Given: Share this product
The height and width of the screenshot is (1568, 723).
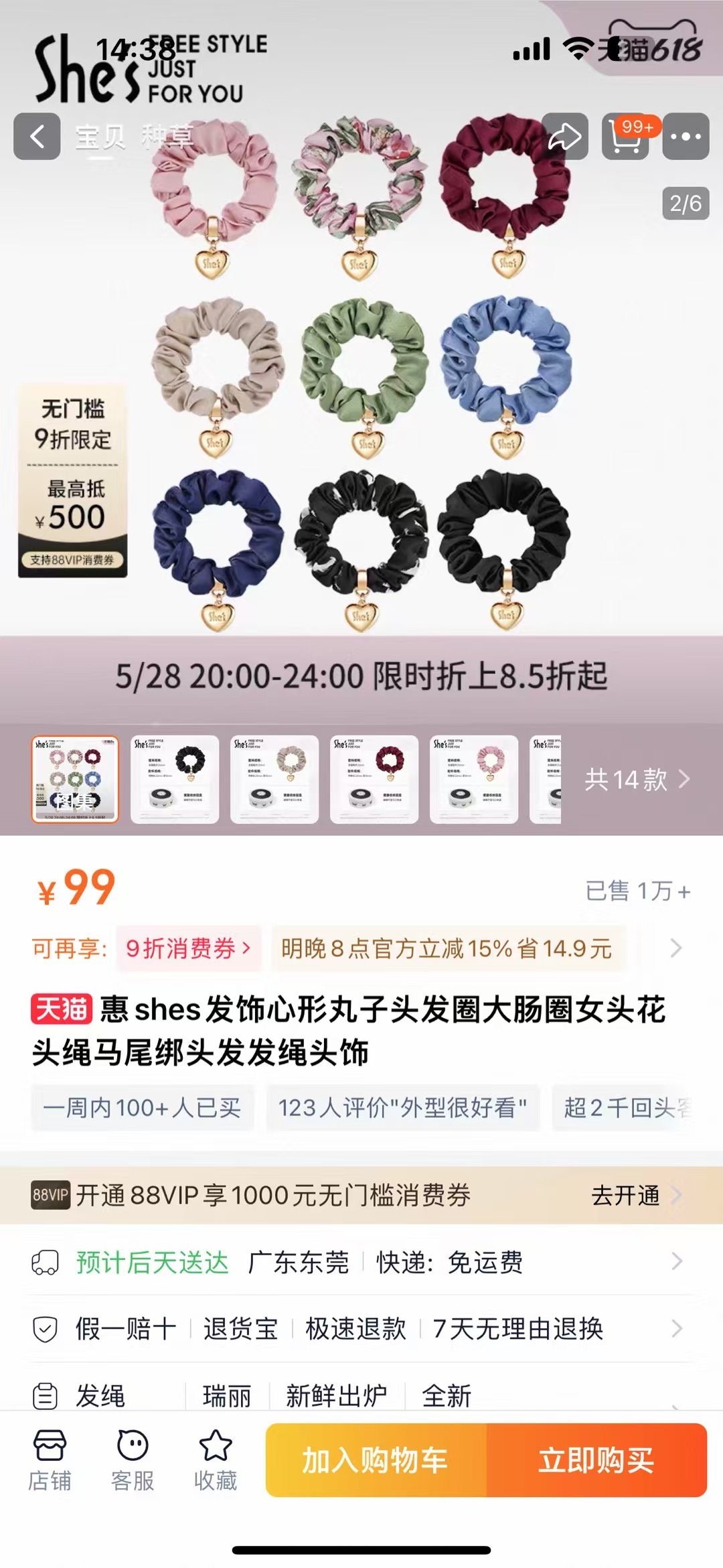Looking at the screenshot, I should coord(565,137).
